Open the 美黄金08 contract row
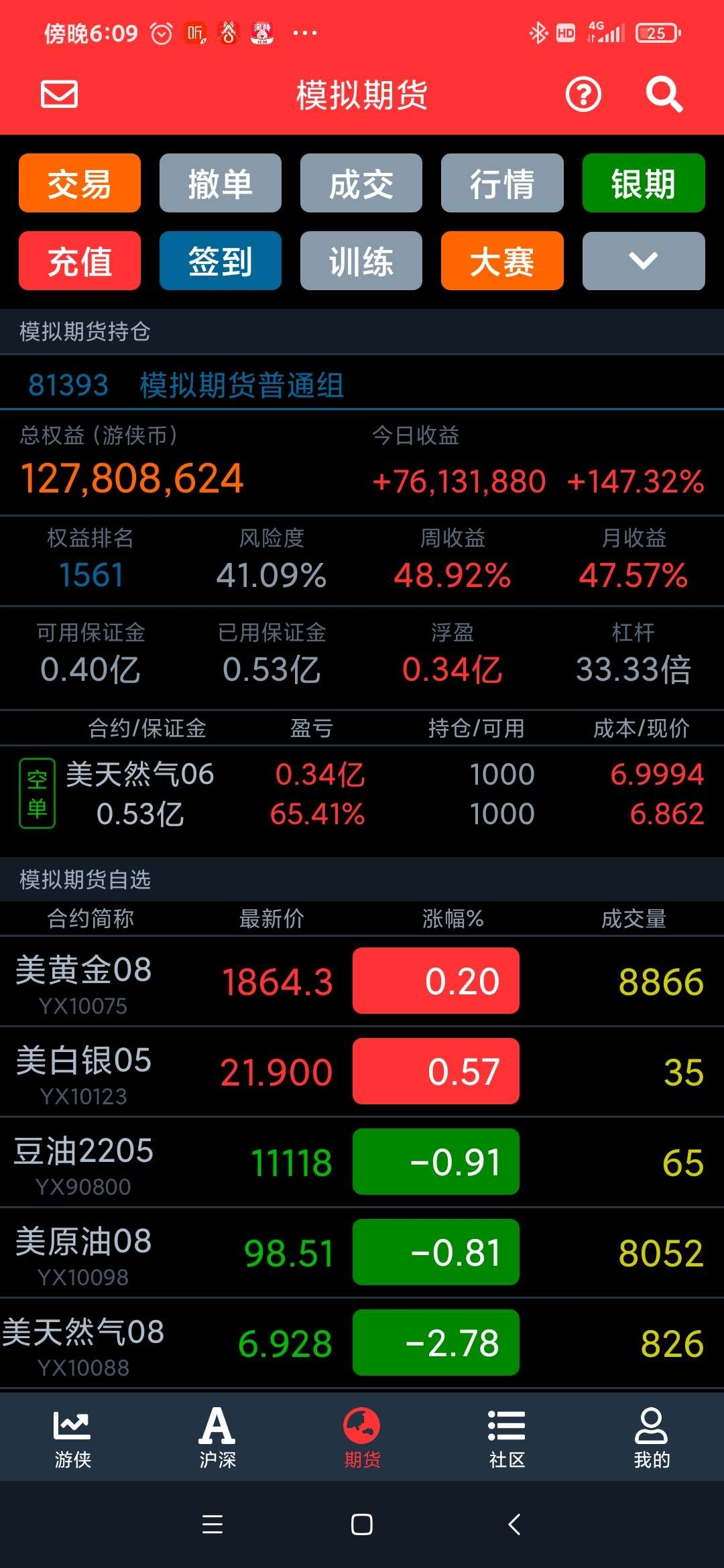The width and height of the screenshot is (724, 1568). coord(362,981)
